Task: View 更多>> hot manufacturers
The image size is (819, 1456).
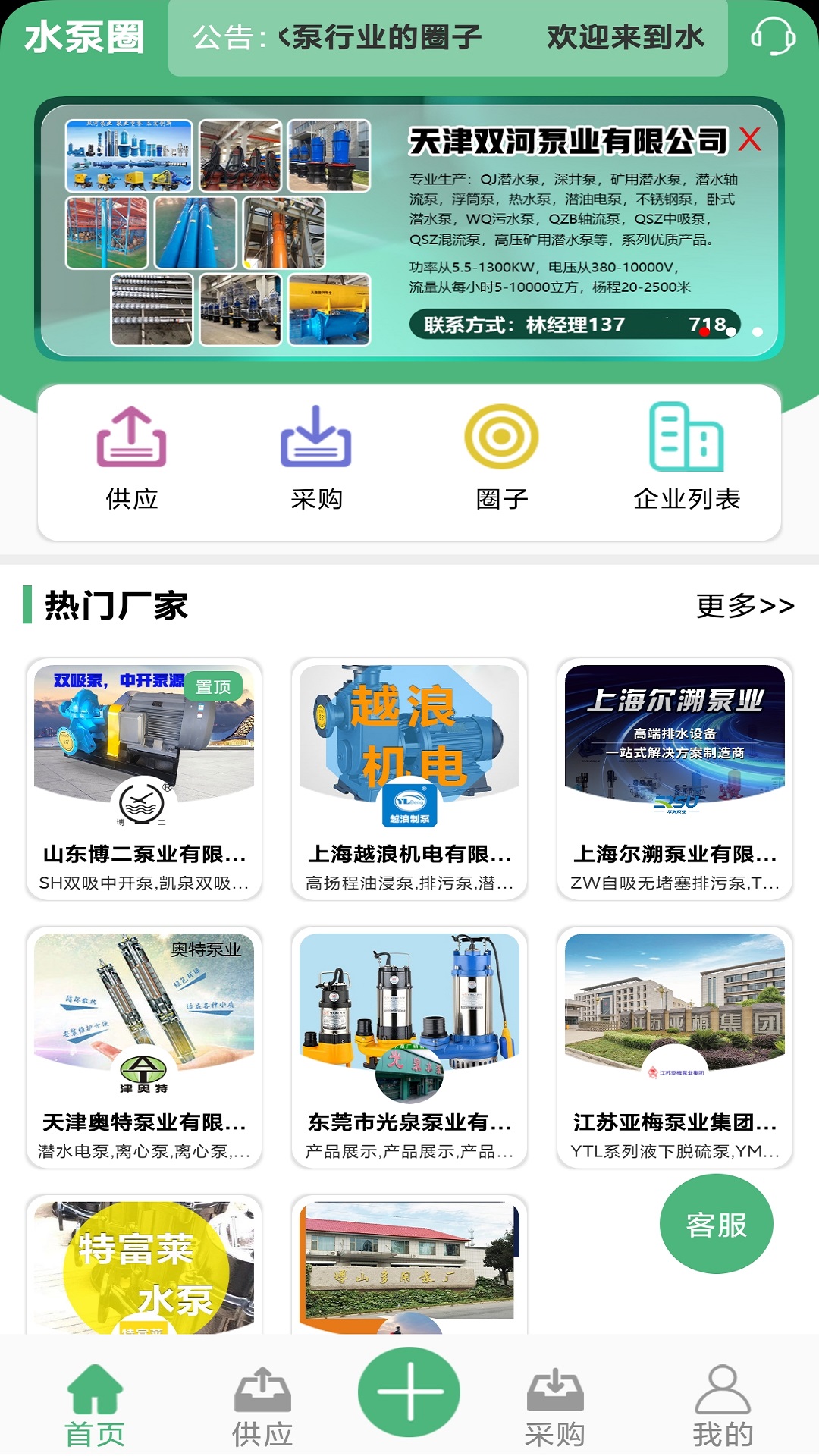Action: tap(745, 606)
